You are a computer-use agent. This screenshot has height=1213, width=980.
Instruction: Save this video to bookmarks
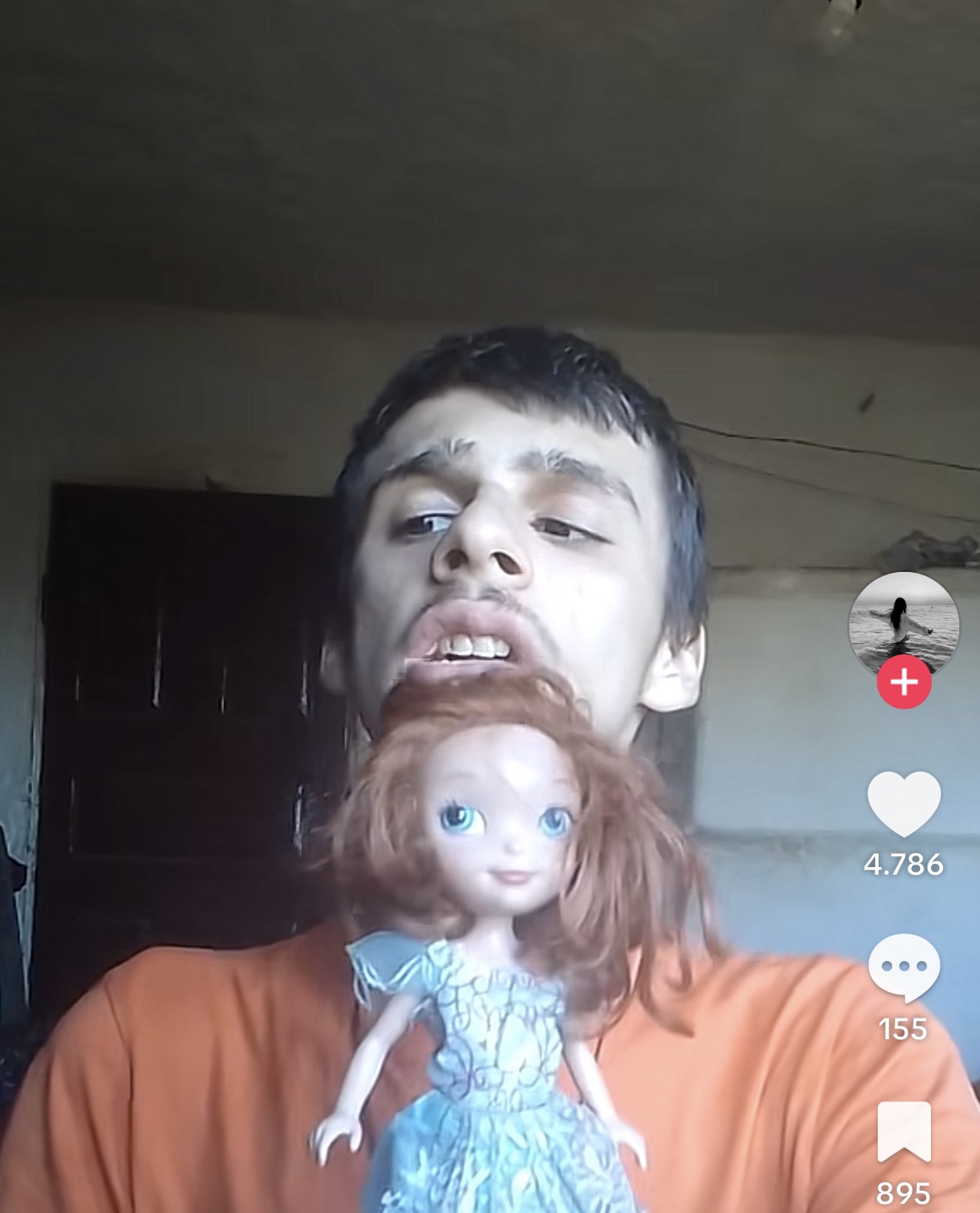tap(904, 1132)
